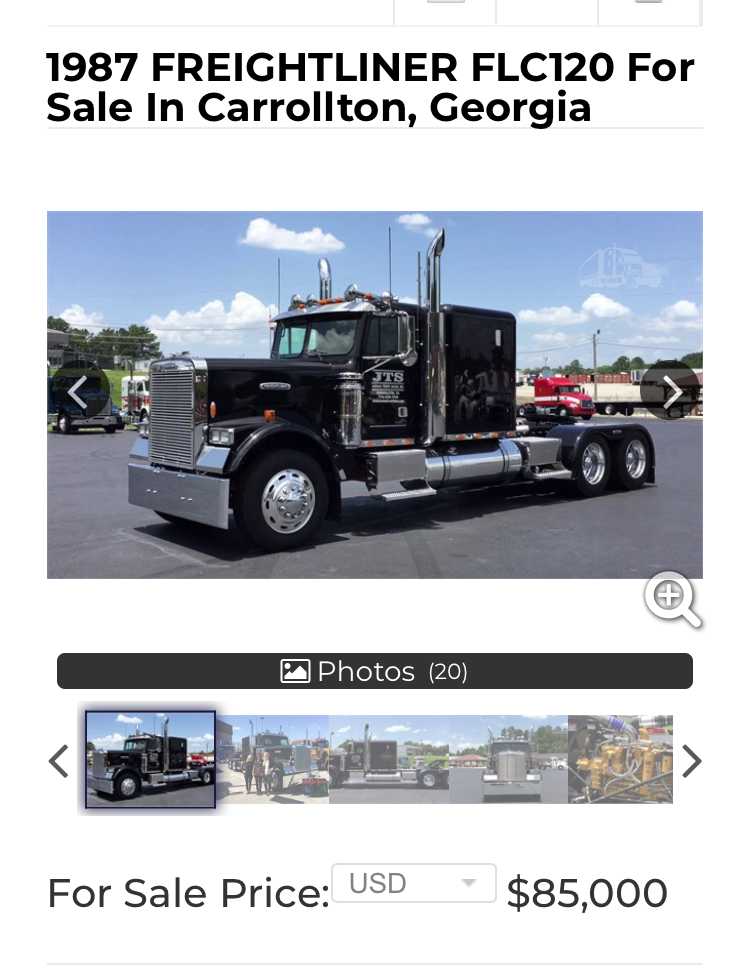The height and width of the screenshot is (980, 750).
Task: Select the fourth thumbnail showing truck front
Action: click(508, 759)
